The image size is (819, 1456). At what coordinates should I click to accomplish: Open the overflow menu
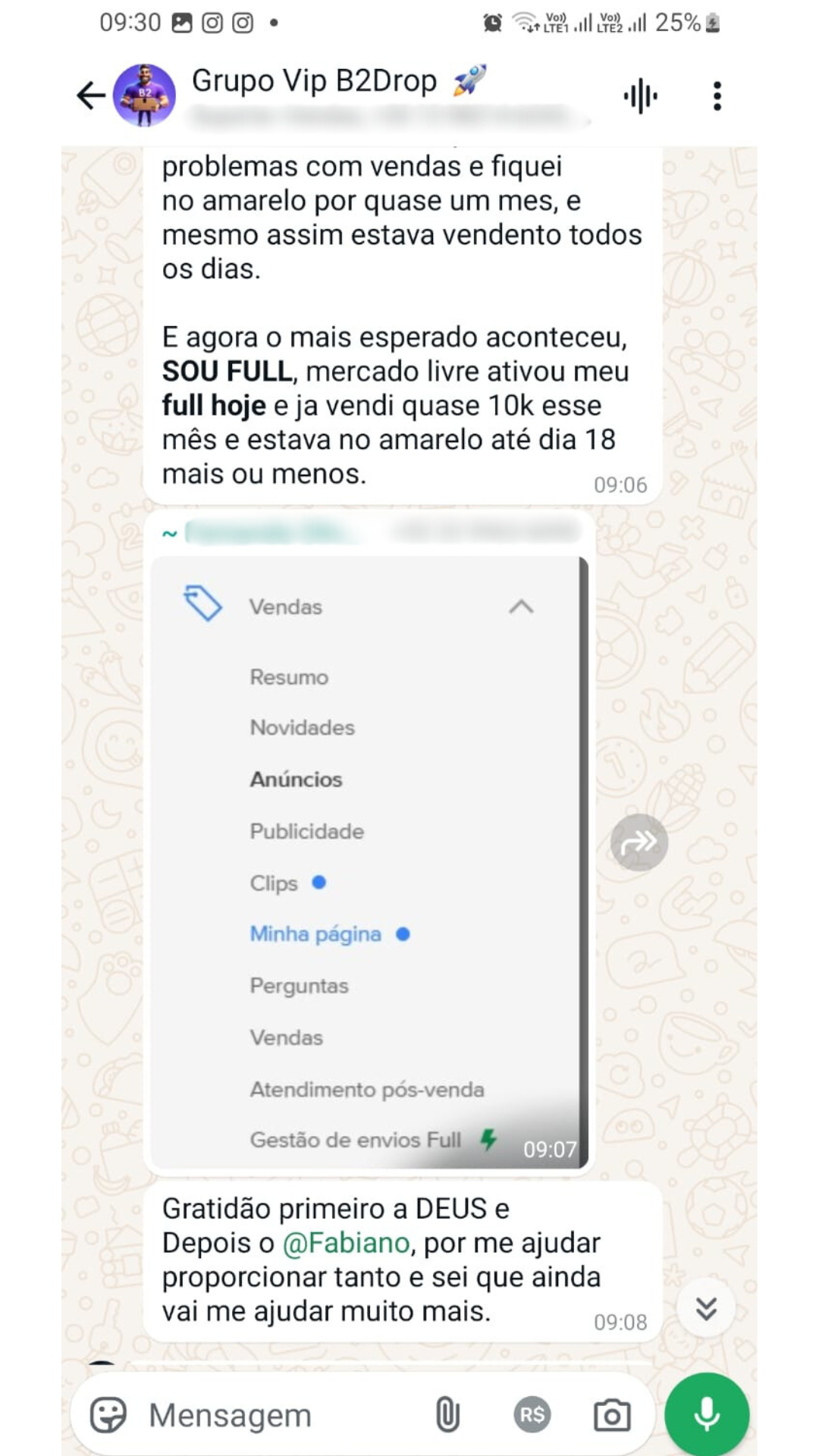tap(717, 96)
